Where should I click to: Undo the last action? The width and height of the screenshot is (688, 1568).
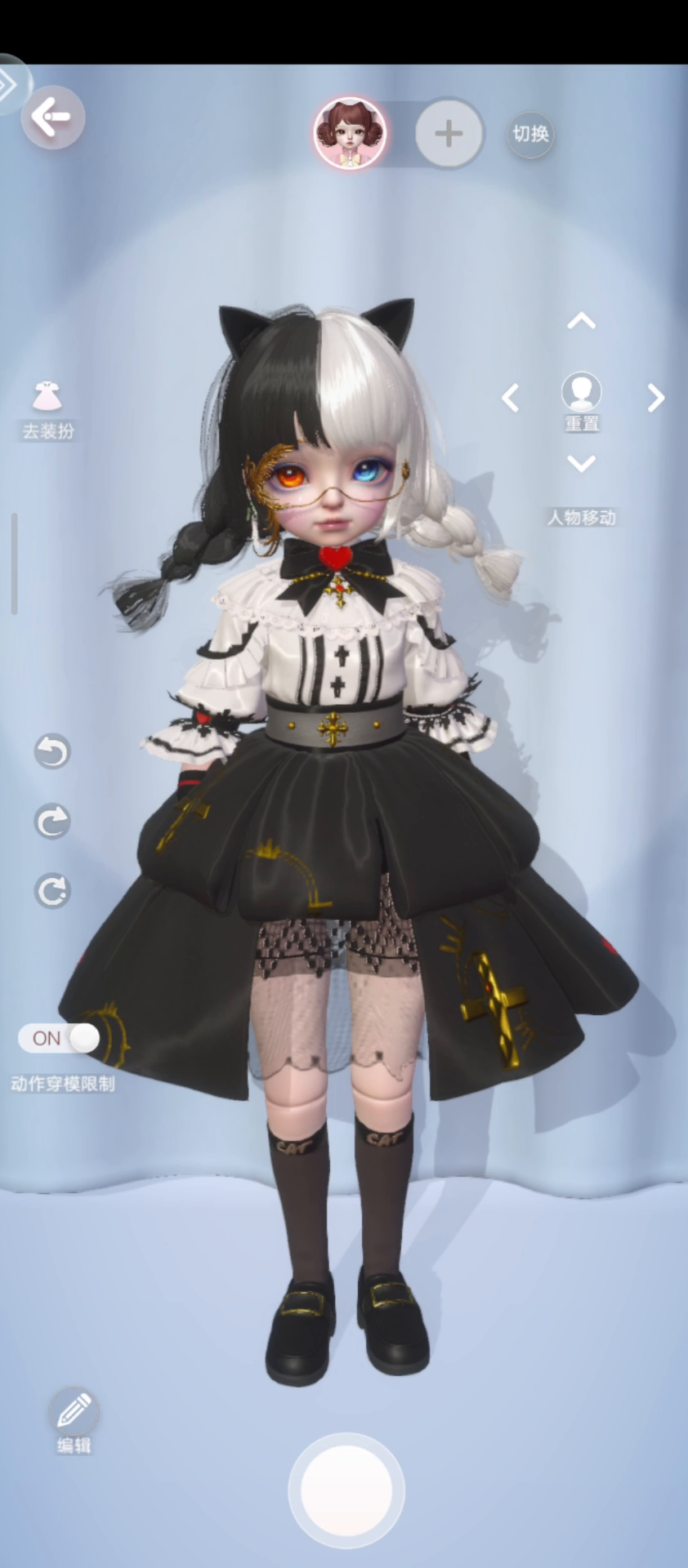52,751
